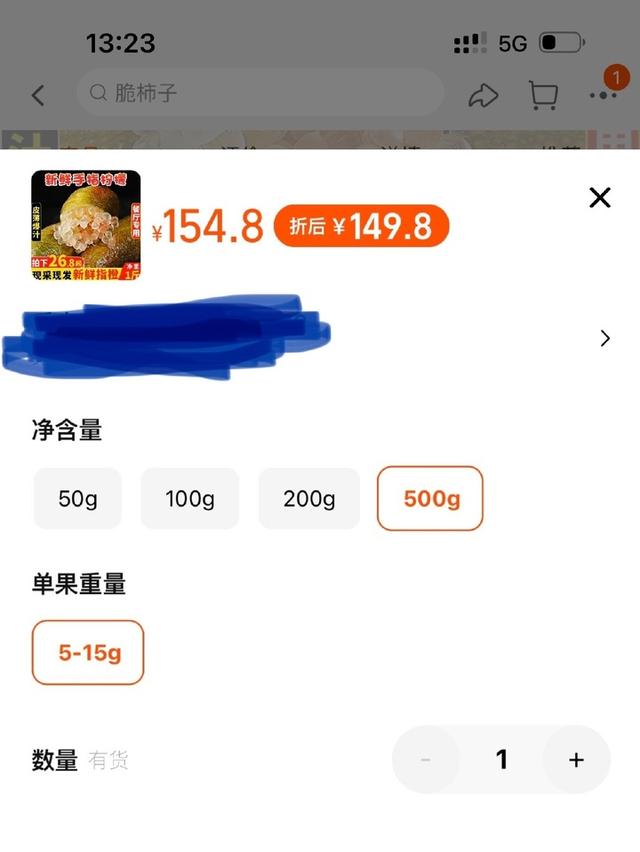Go back with the top-left arrow

tap(38, 95)
